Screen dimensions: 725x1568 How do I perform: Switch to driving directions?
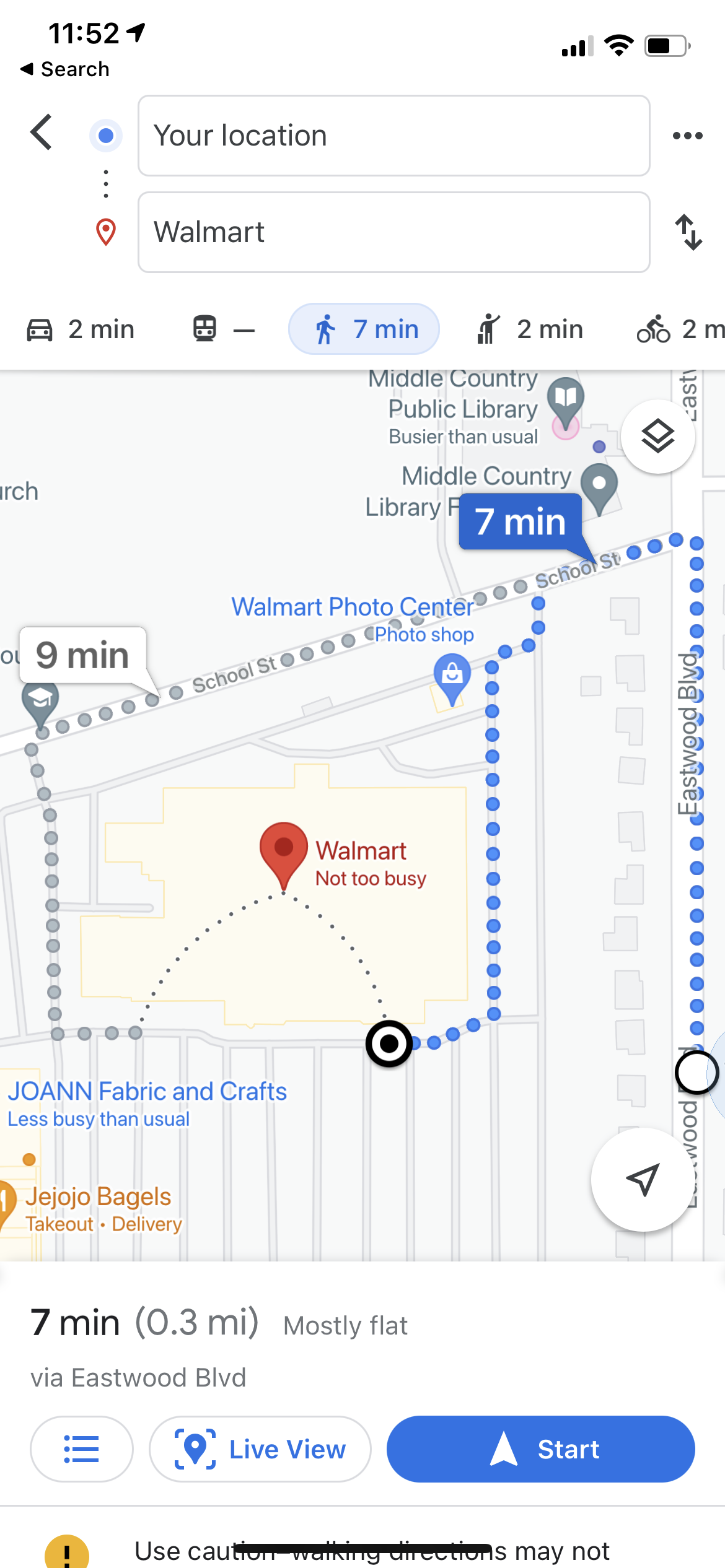tap(81, 329)
